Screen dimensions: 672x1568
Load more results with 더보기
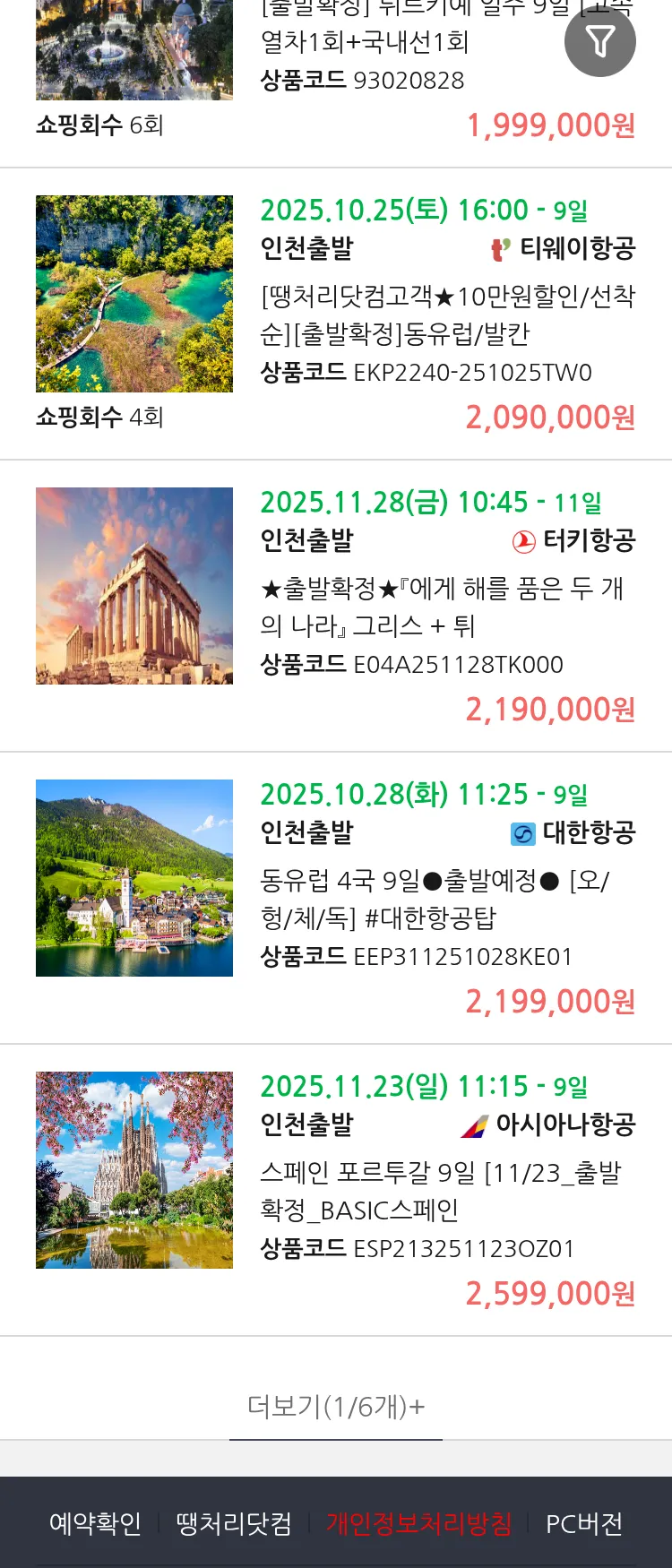tap(336, 1406)
